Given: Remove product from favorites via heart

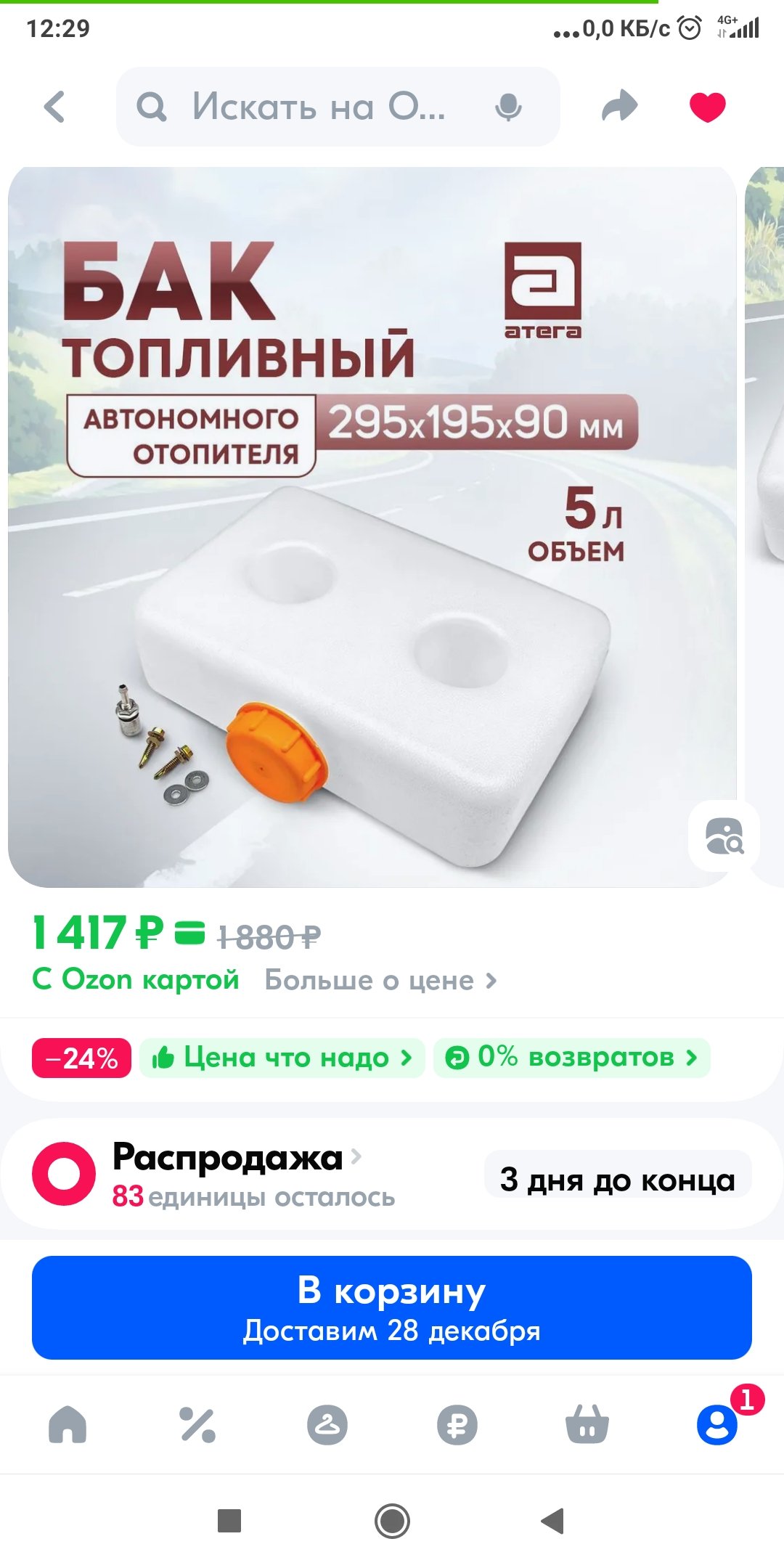Looking at the screenshot, I should [x=707, y=107].
